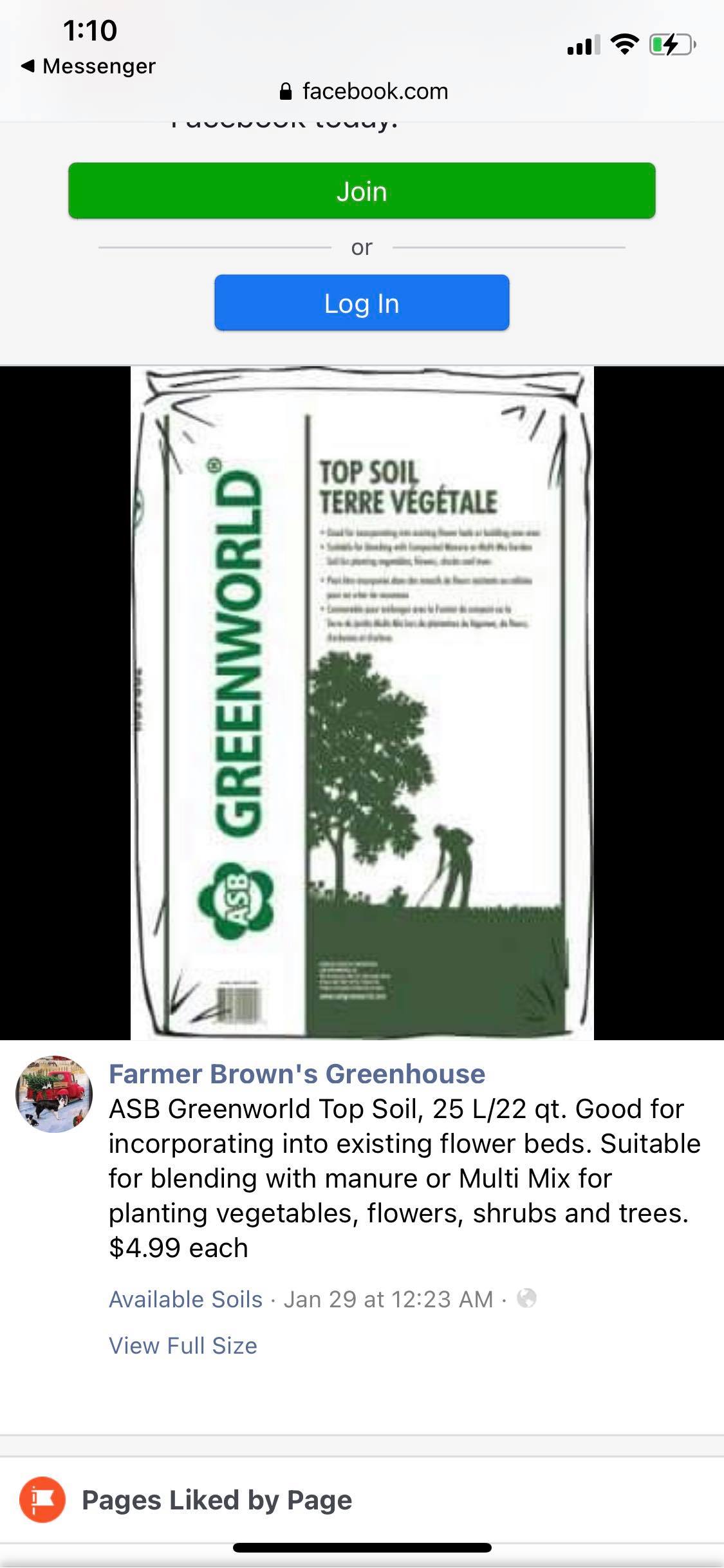Viewport: 724px width, 1568px height.
Task: Open the Farmer Brown's Greenhouse profile picture
Action: point(54,1094)
